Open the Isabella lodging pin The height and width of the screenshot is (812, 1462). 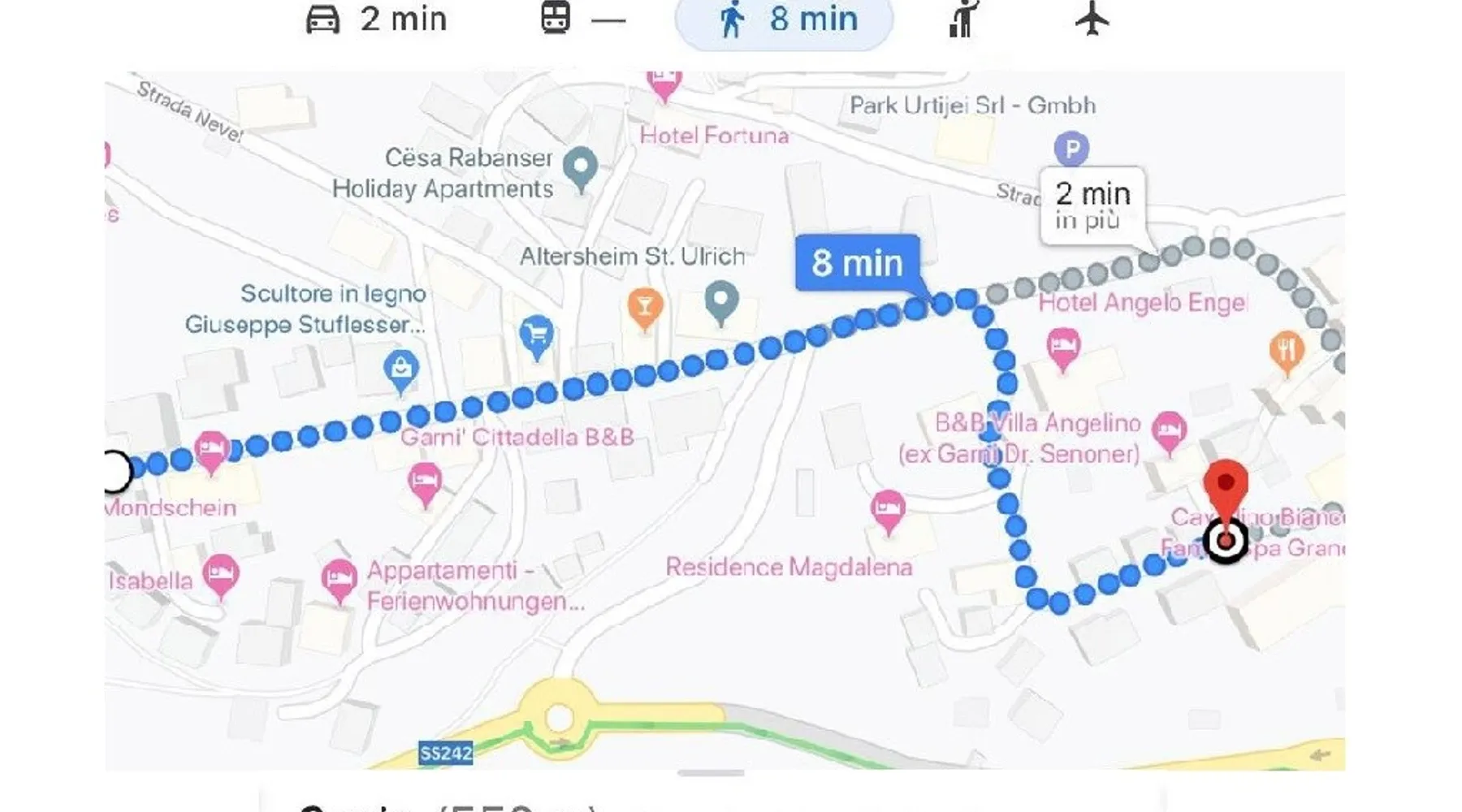(x=220, y=575)
